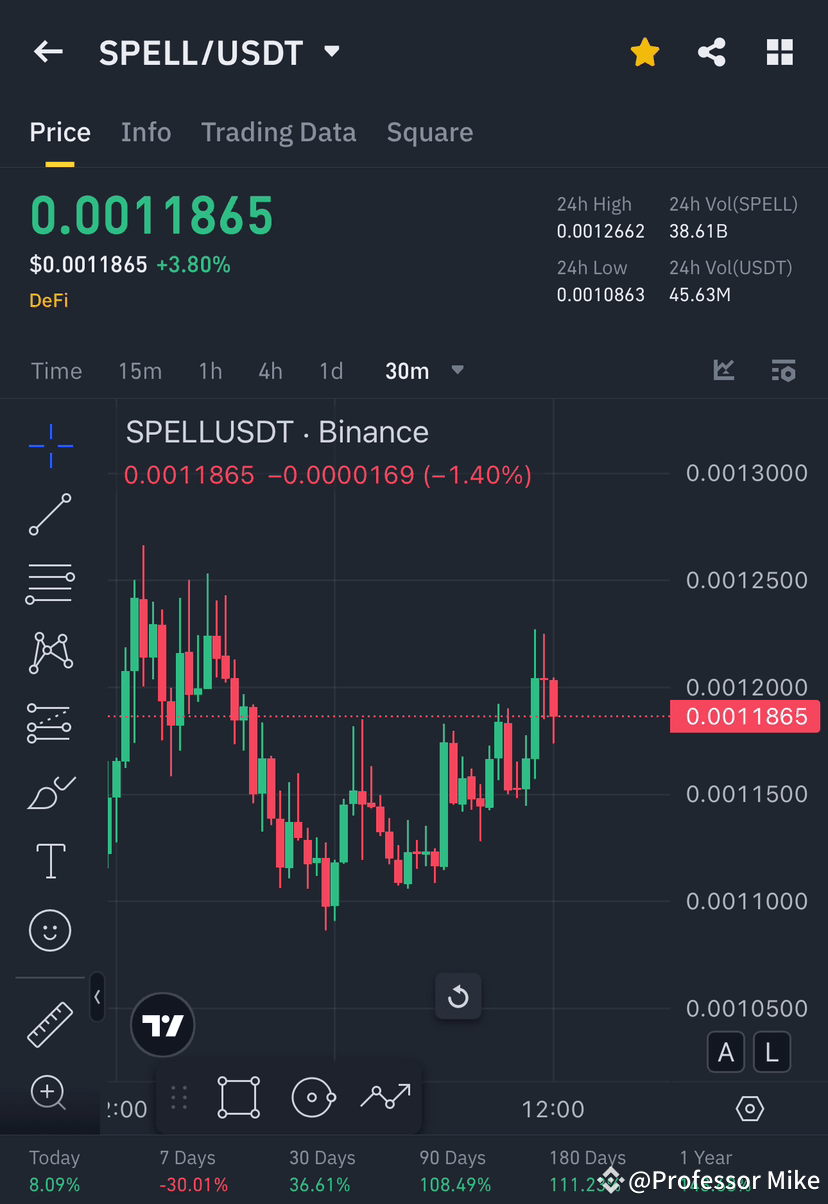This screenshot has width=828, height=1204.
Task: Activate the zoom-in magnifier tool
Action: (49, 1093)
